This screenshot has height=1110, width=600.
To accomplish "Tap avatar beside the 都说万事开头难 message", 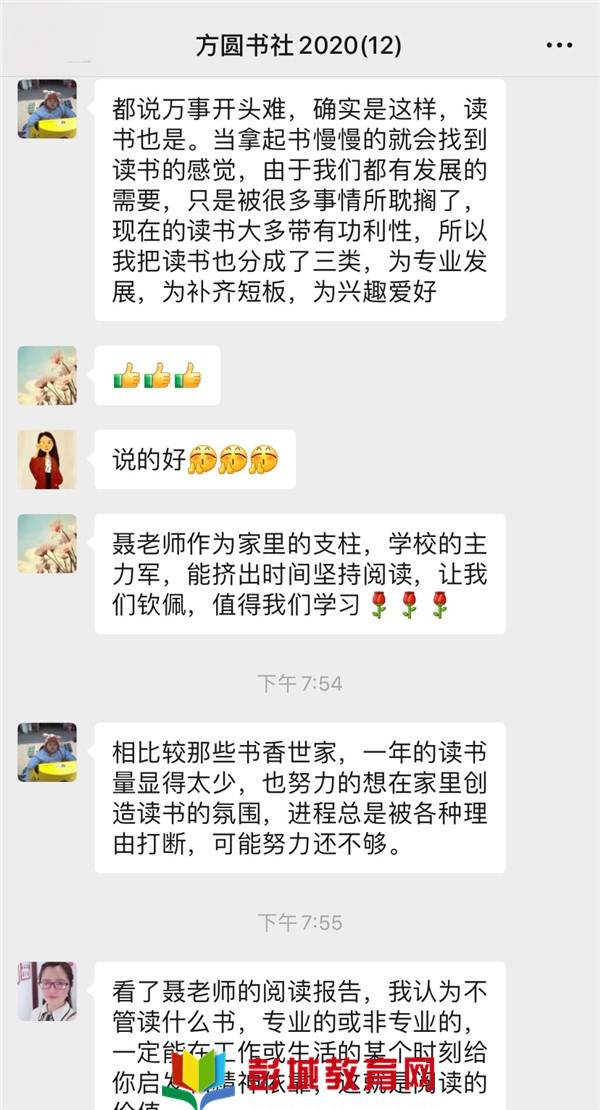I will pyautogui.click(x=47, y=109).
